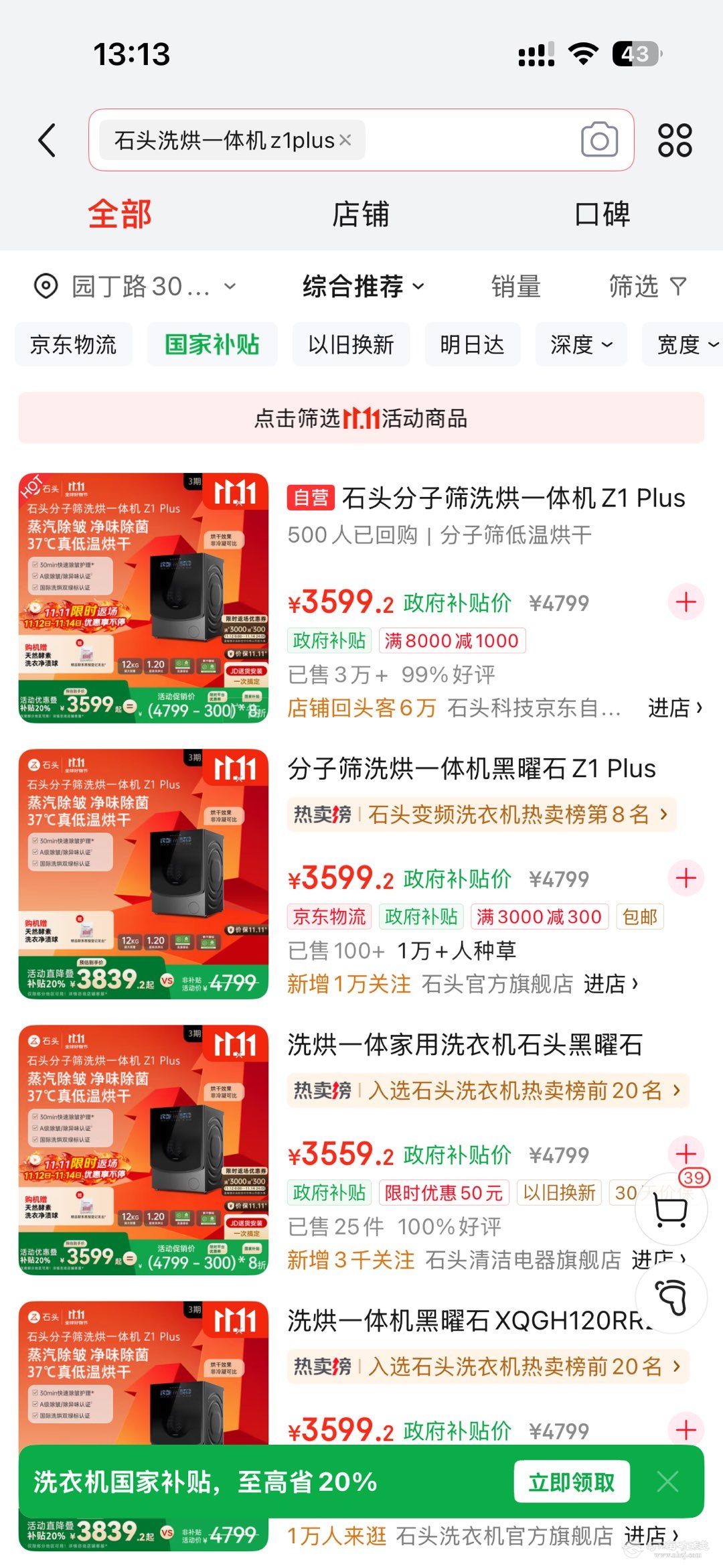The height and width of the screenshot is (1568, 723).
Task: Select the 以旧换新 filter chip
Action: (x=351, y=345)
